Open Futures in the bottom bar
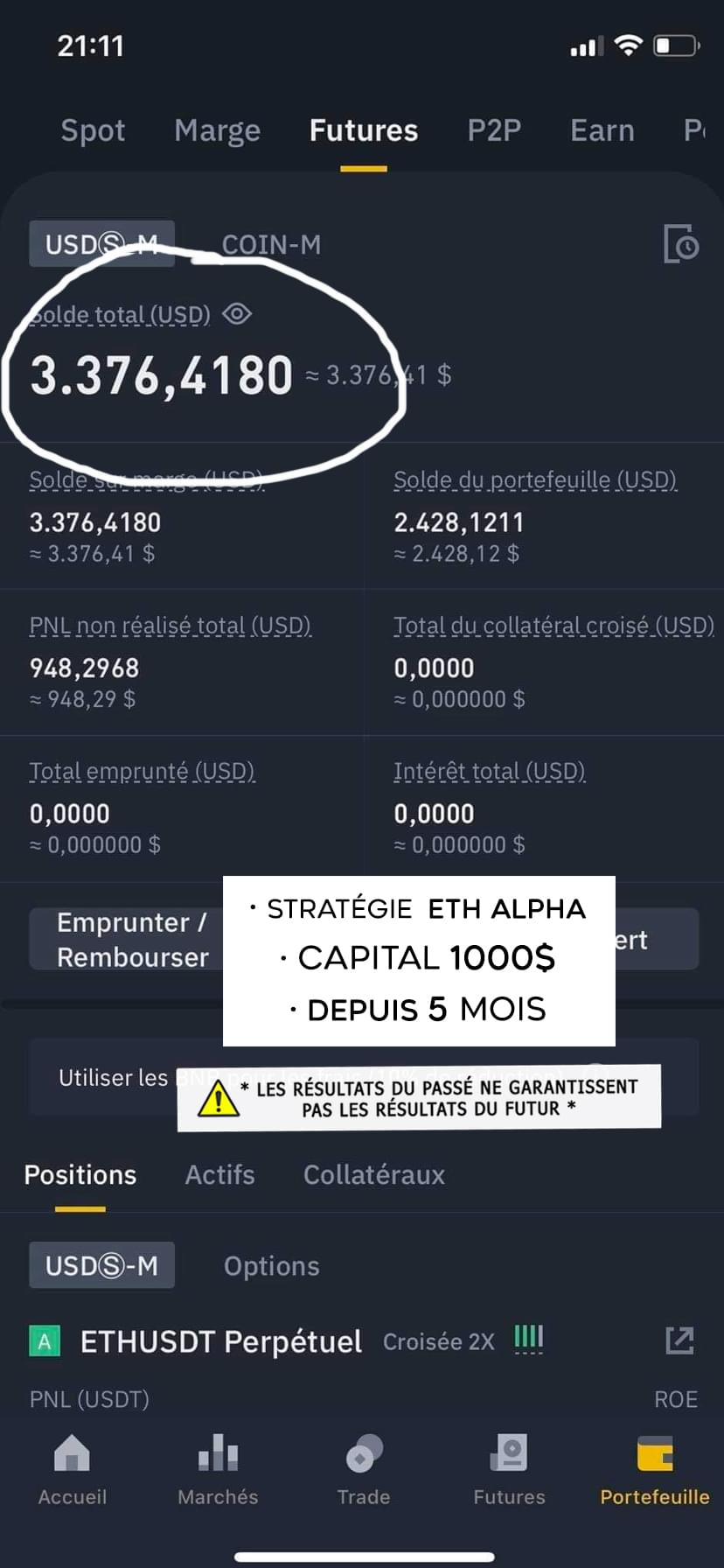Image resolution: width=724 pixels, height=1568 pixels. [x=509, y=1470]
